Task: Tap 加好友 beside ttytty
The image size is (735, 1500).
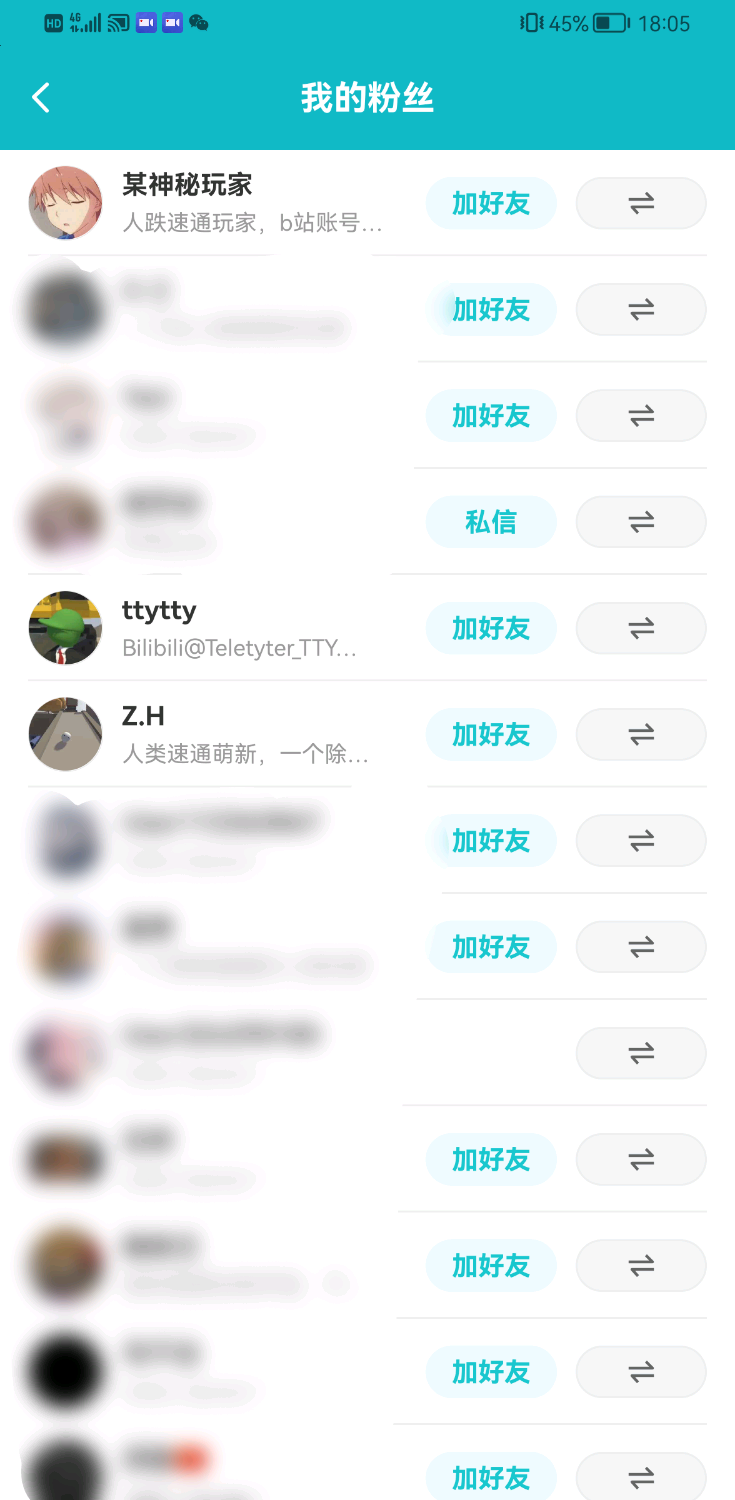Action: coord(491,628)
